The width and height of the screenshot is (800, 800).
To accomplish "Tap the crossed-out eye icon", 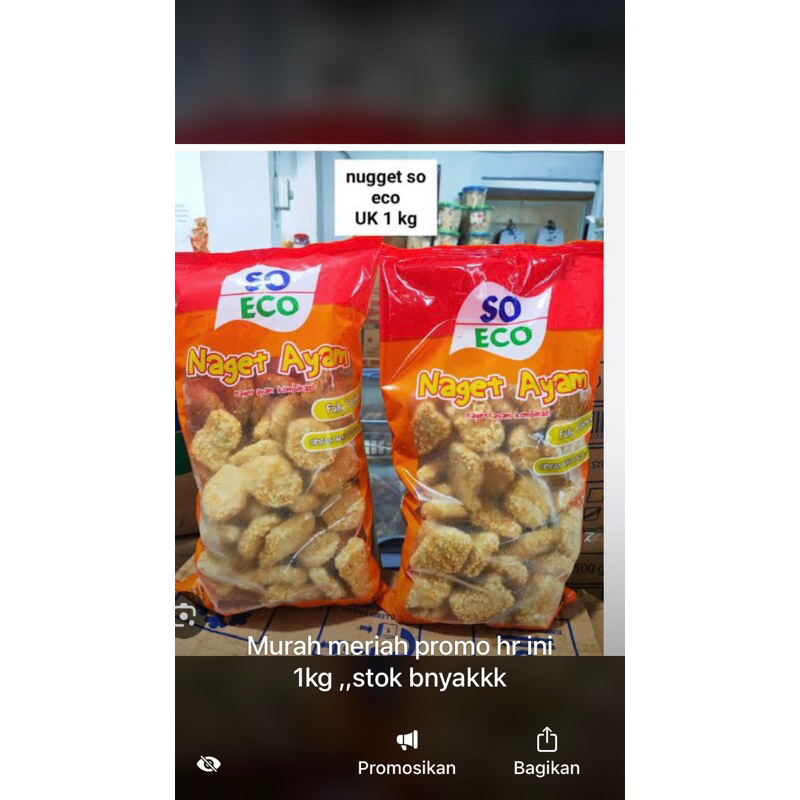I will [208, 764].
